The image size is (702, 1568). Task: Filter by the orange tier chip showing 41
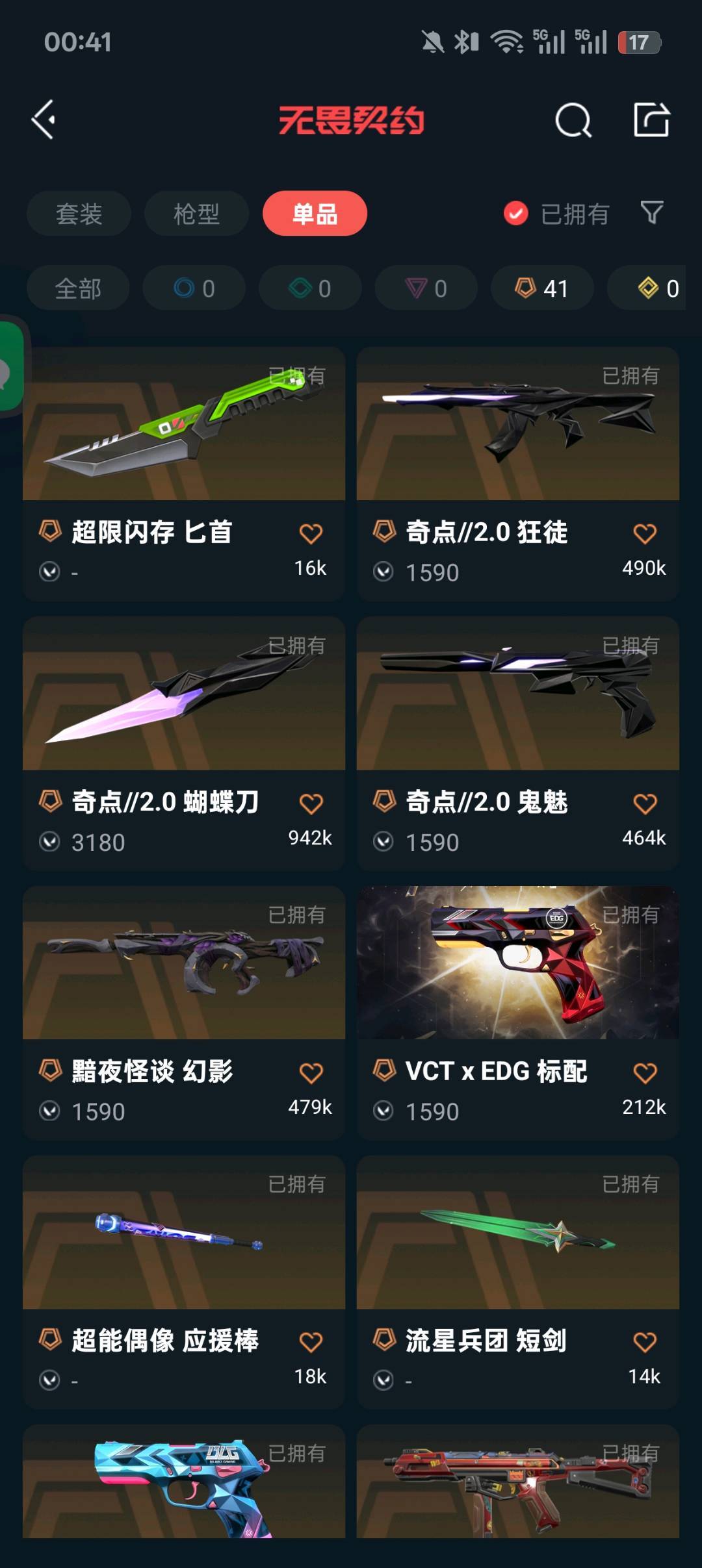tap(542, 288)
